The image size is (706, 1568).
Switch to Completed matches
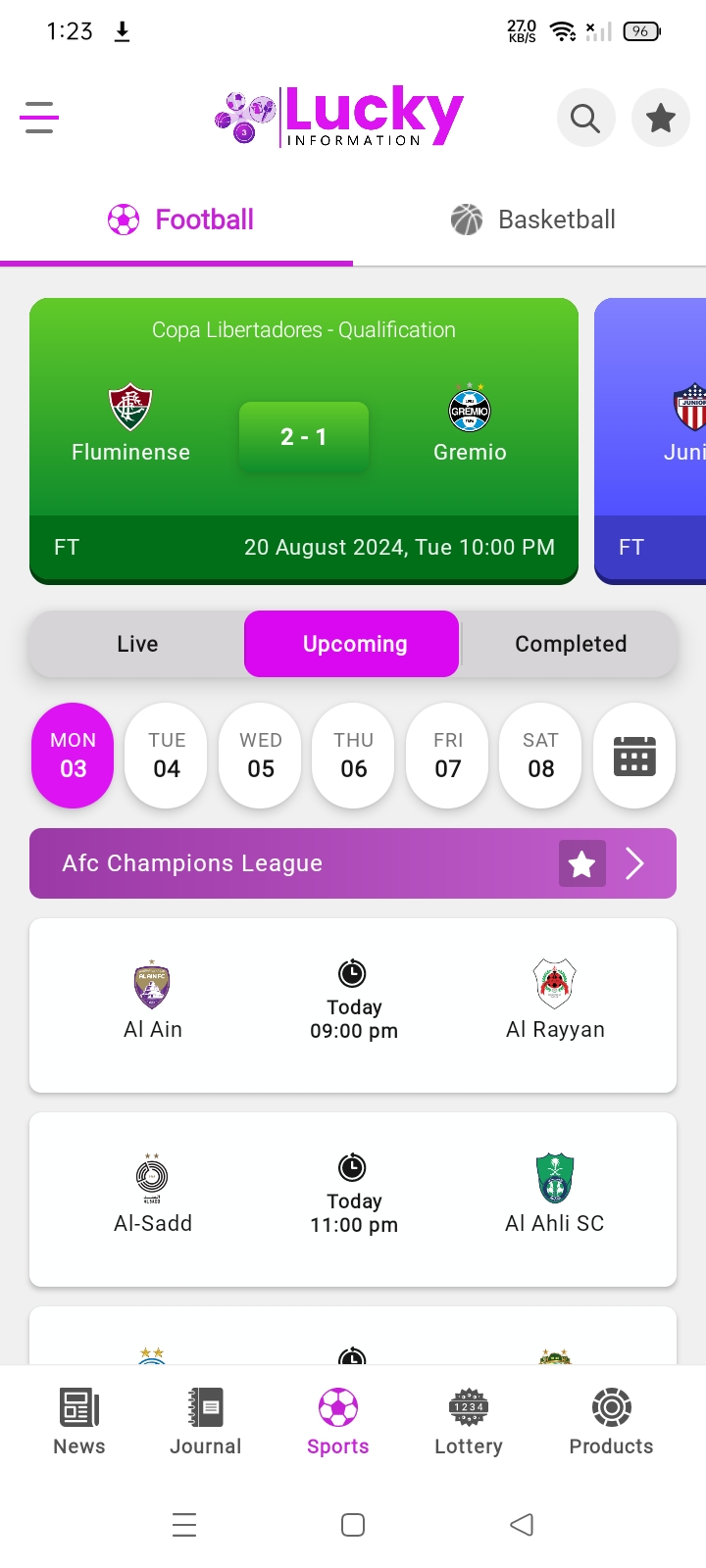pyautogui.click(x=570, y=644)
